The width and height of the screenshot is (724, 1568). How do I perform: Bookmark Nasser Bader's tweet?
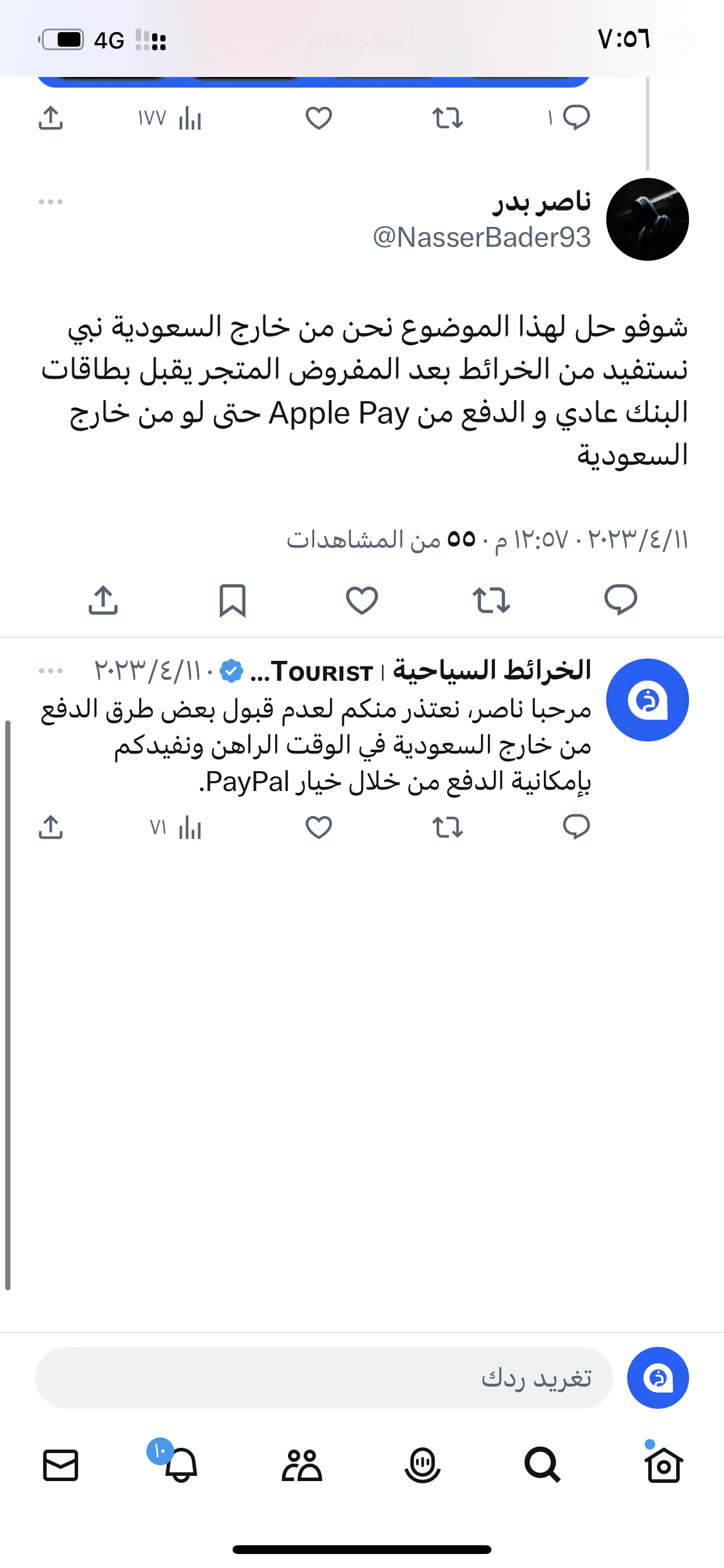(x=233, y=601)
